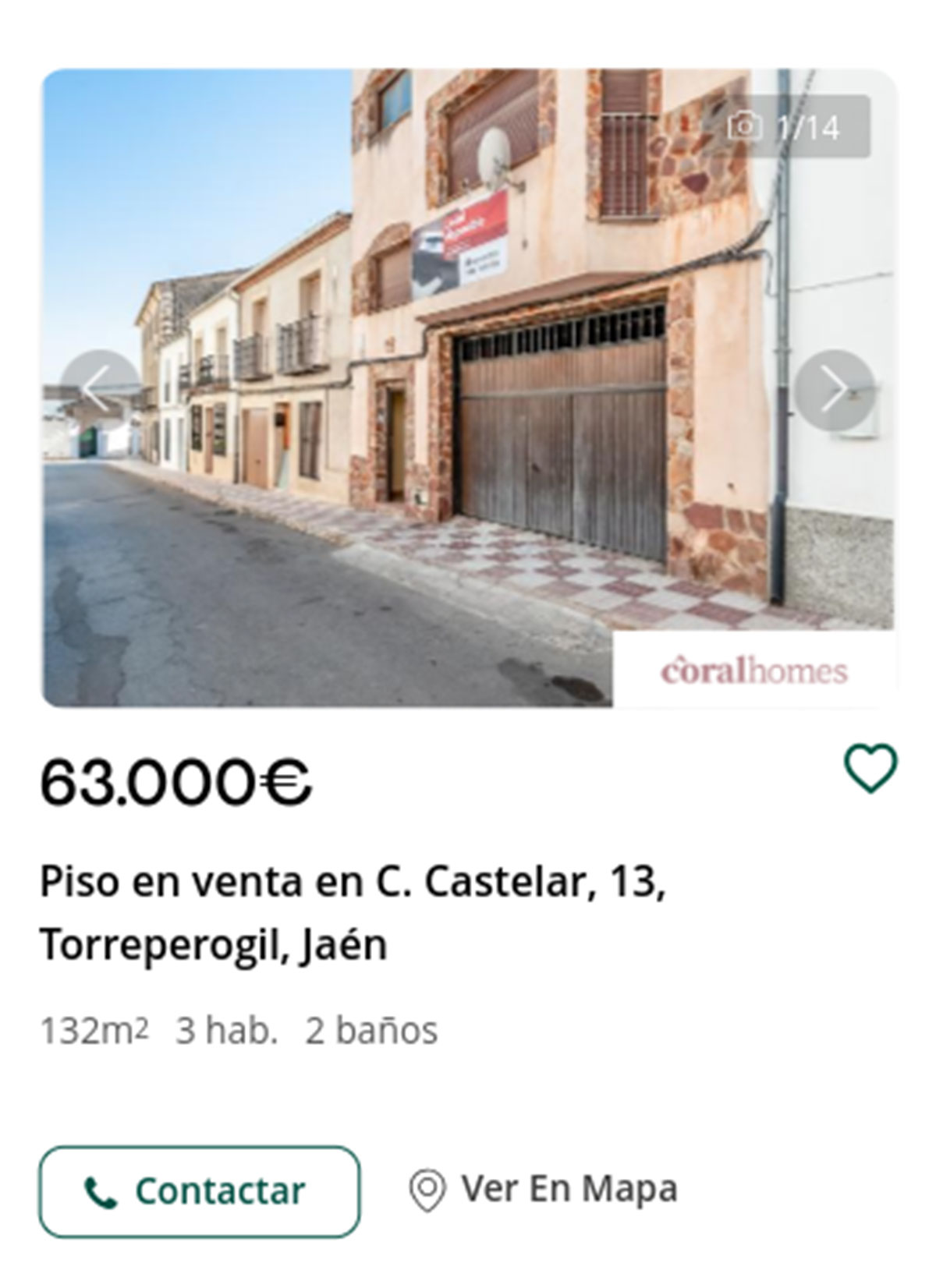Expand the next carousel image using the chevron
936x1288 pixels.
pos(837,388)
